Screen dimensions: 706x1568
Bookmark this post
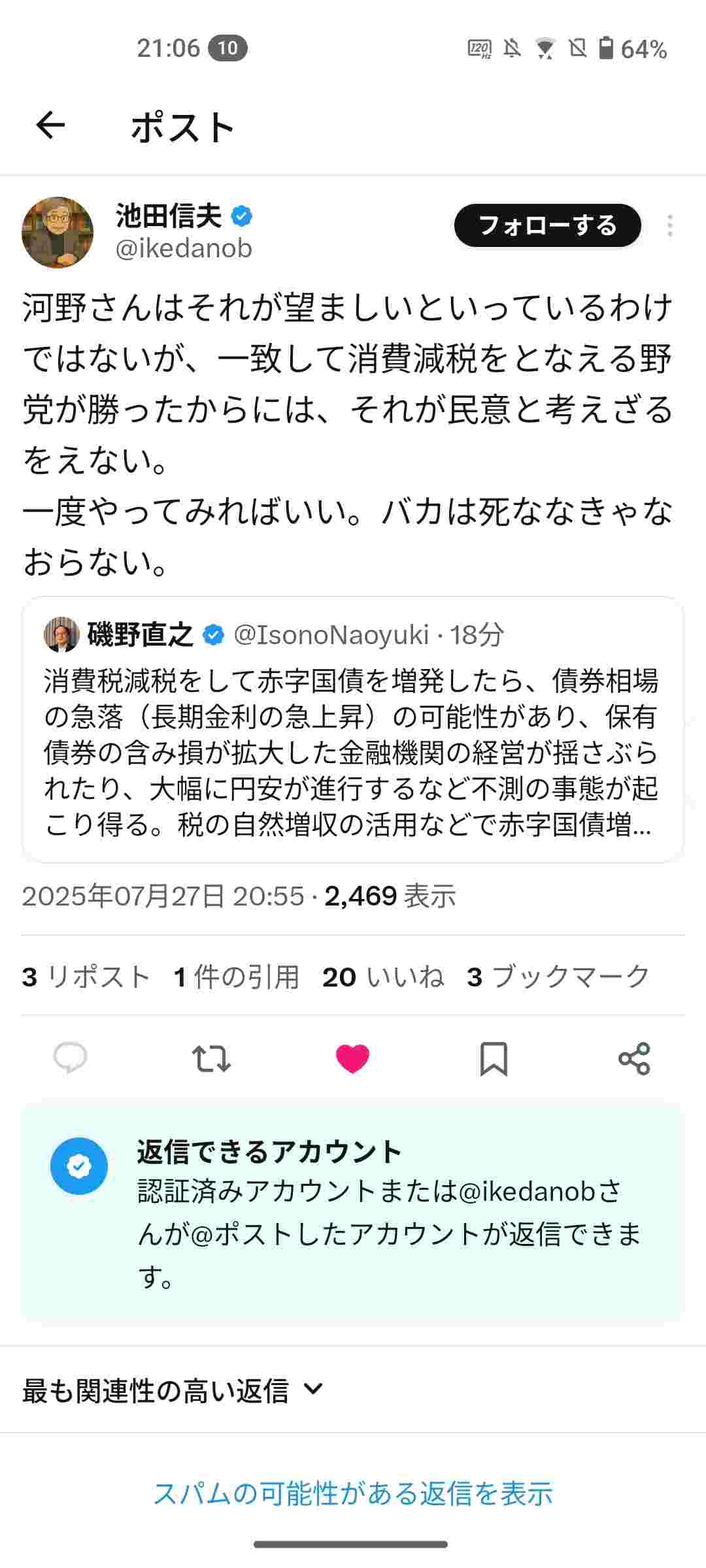coord(494,1058)
